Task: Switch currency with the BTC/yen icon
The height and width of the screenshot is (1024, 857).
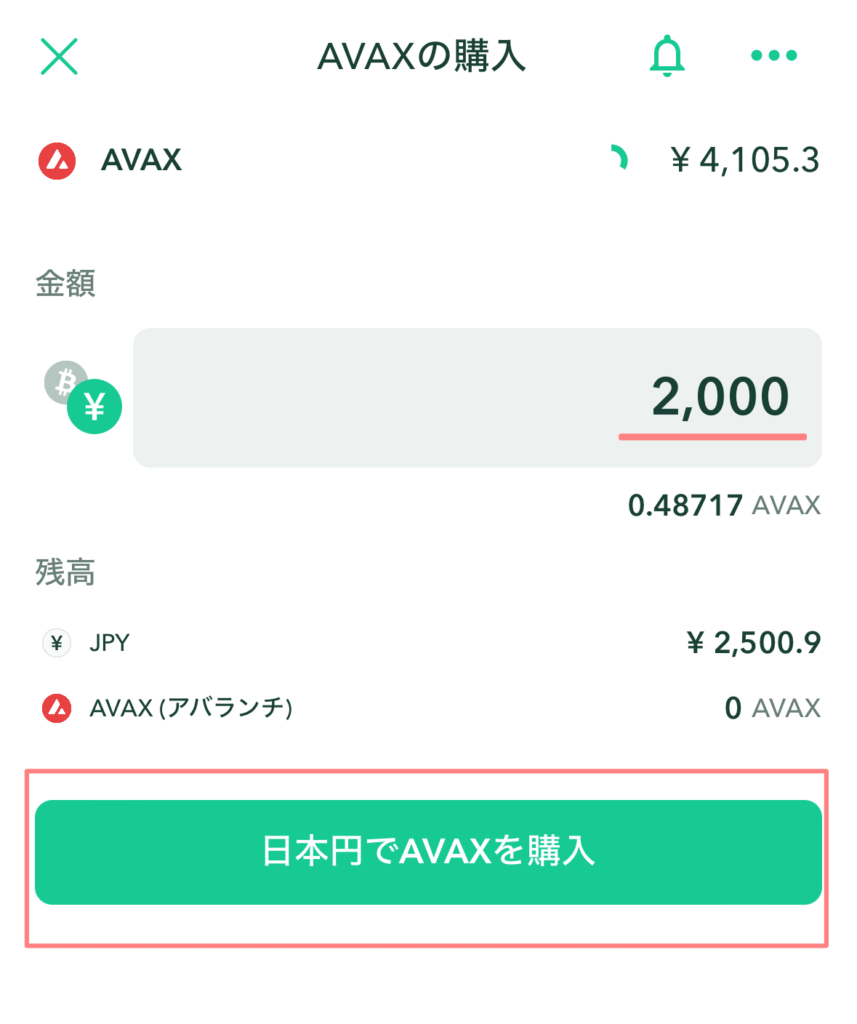Action: [82, 397]
